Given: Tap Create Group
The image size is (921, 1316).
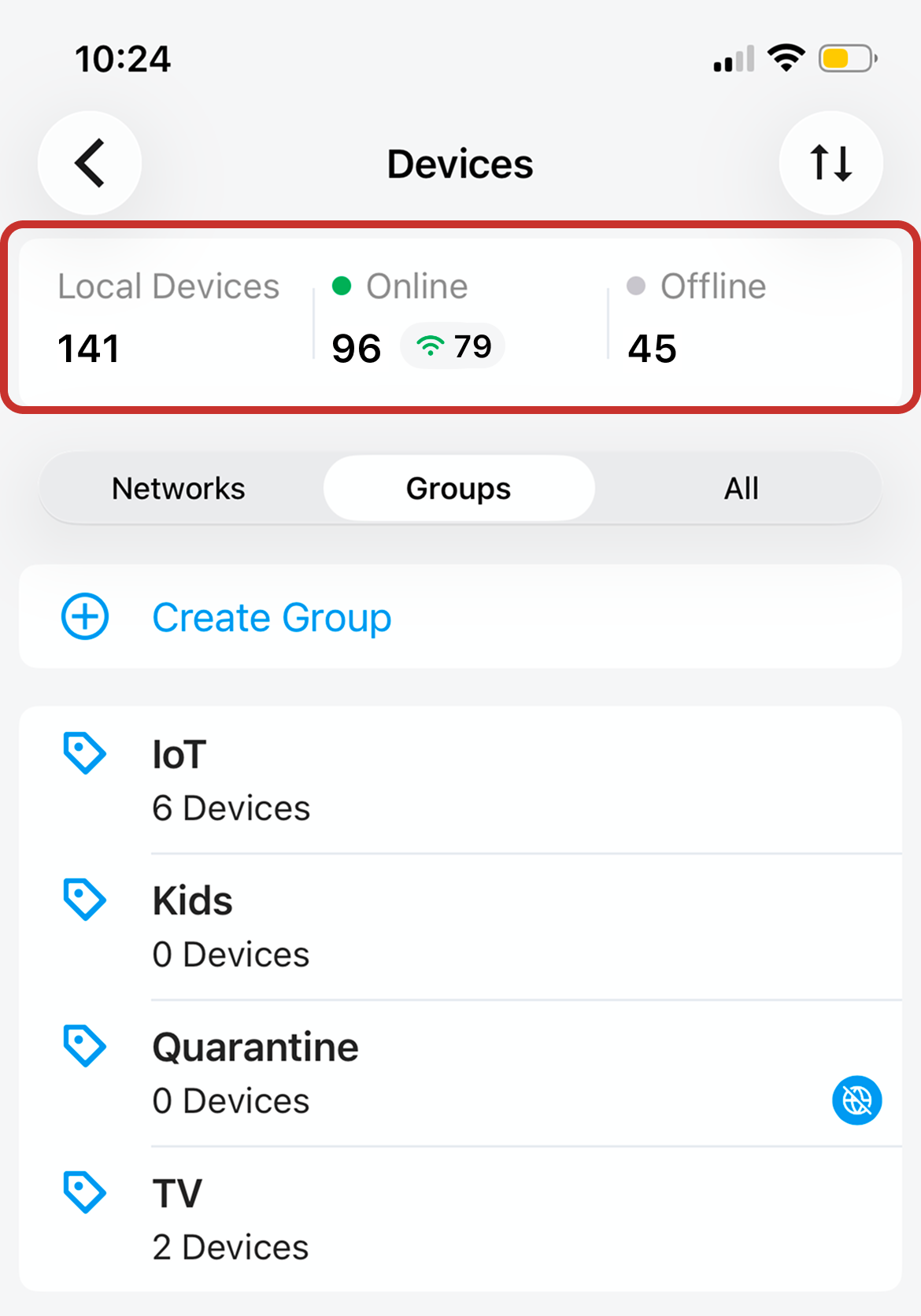Looking at the screenshot, I should [272, 617].
